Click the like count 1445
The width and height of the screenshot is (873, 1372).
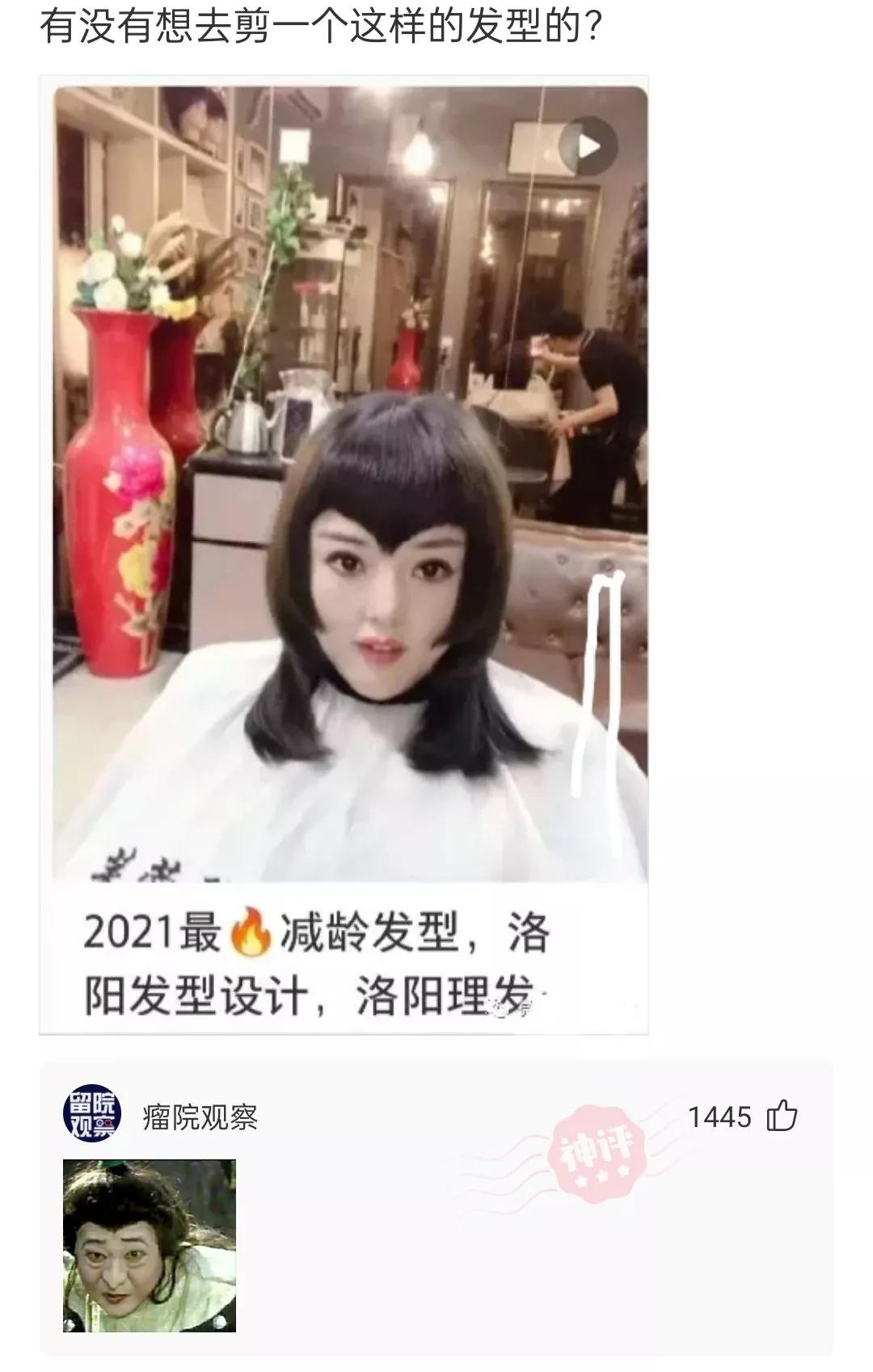tap(719, 1114)
